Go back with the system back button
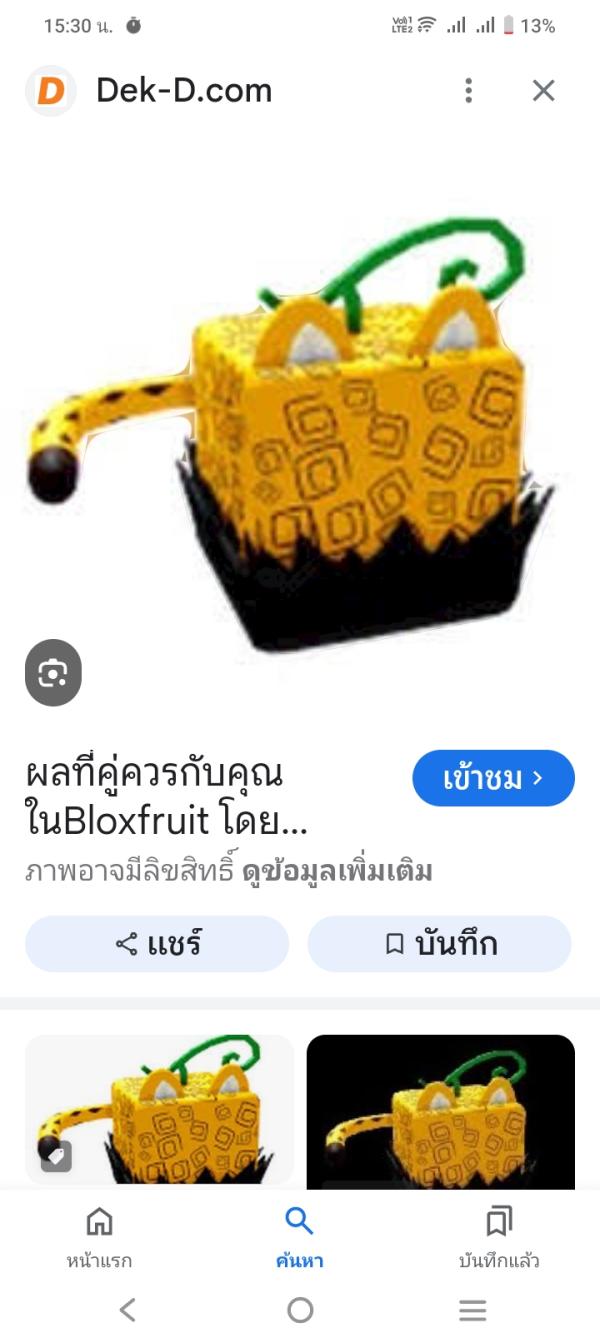 pos(127,1309)
